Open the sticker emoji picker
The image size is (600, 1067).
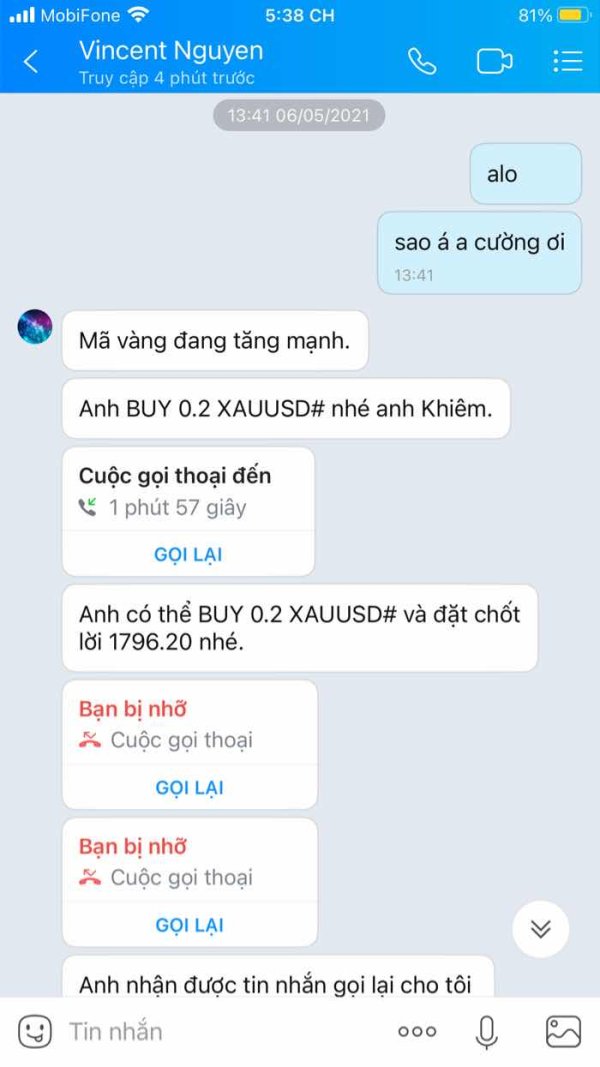35,1032
